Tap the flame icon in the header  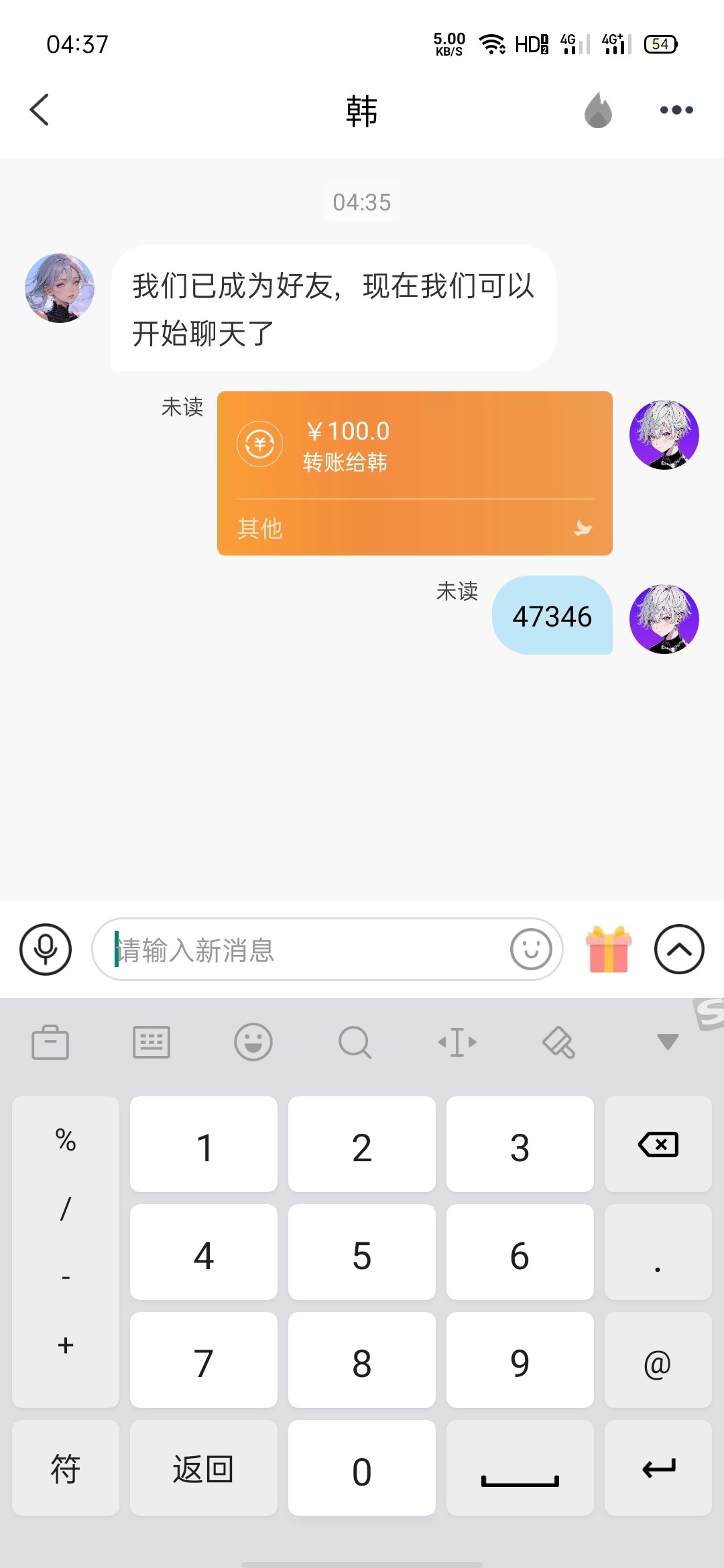[598, 110]
